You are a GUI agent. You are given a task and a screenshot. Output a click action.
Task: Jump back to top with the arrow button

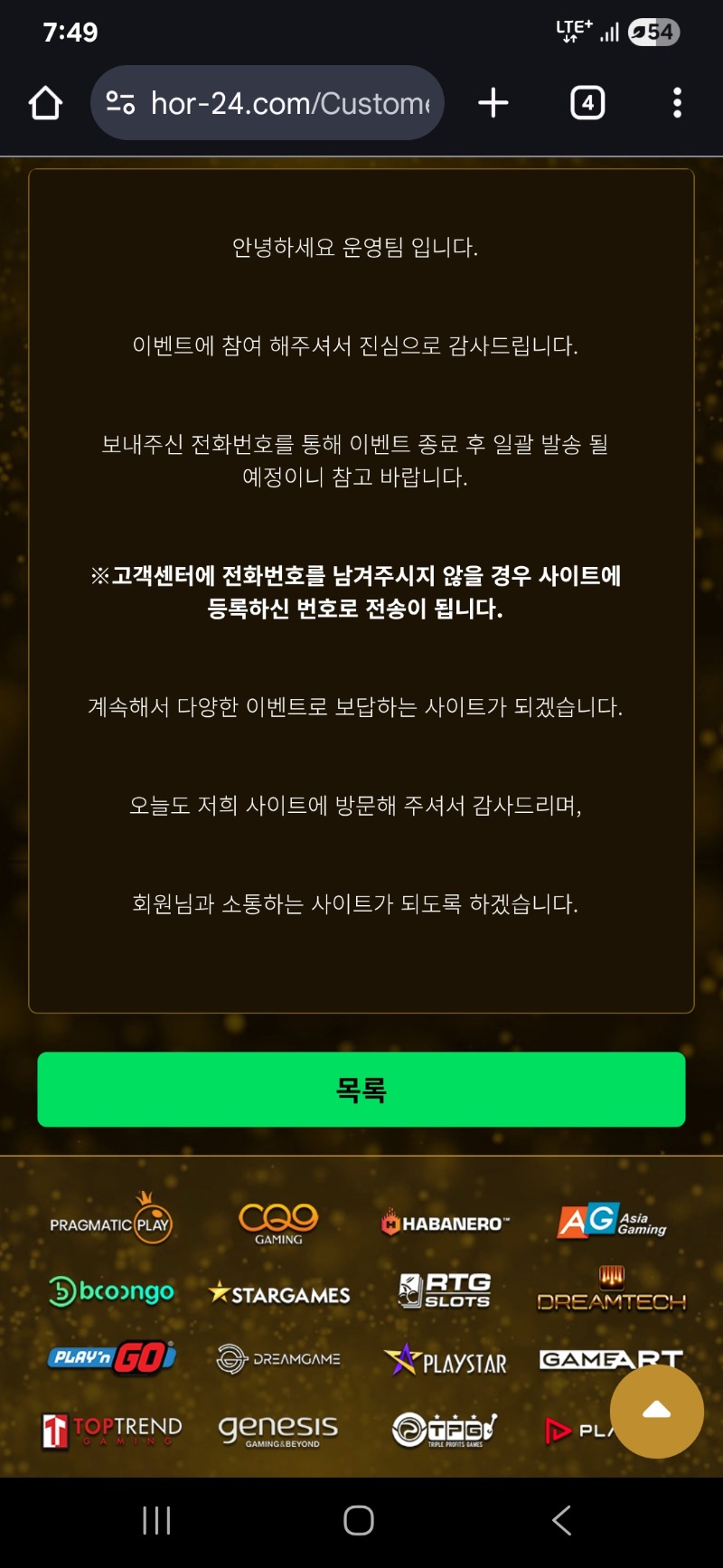click(656, 1411)
